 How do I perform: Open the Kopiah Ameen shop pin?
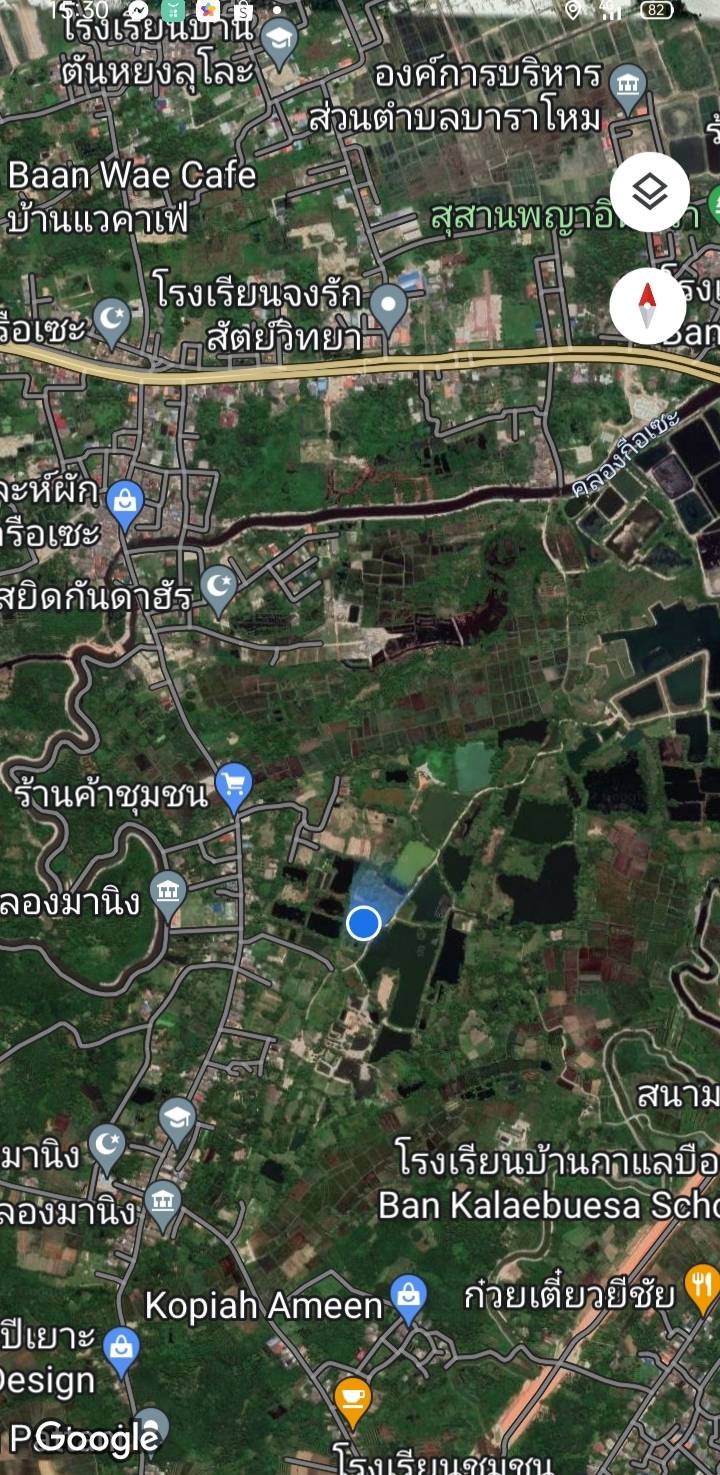point(408,1298)
